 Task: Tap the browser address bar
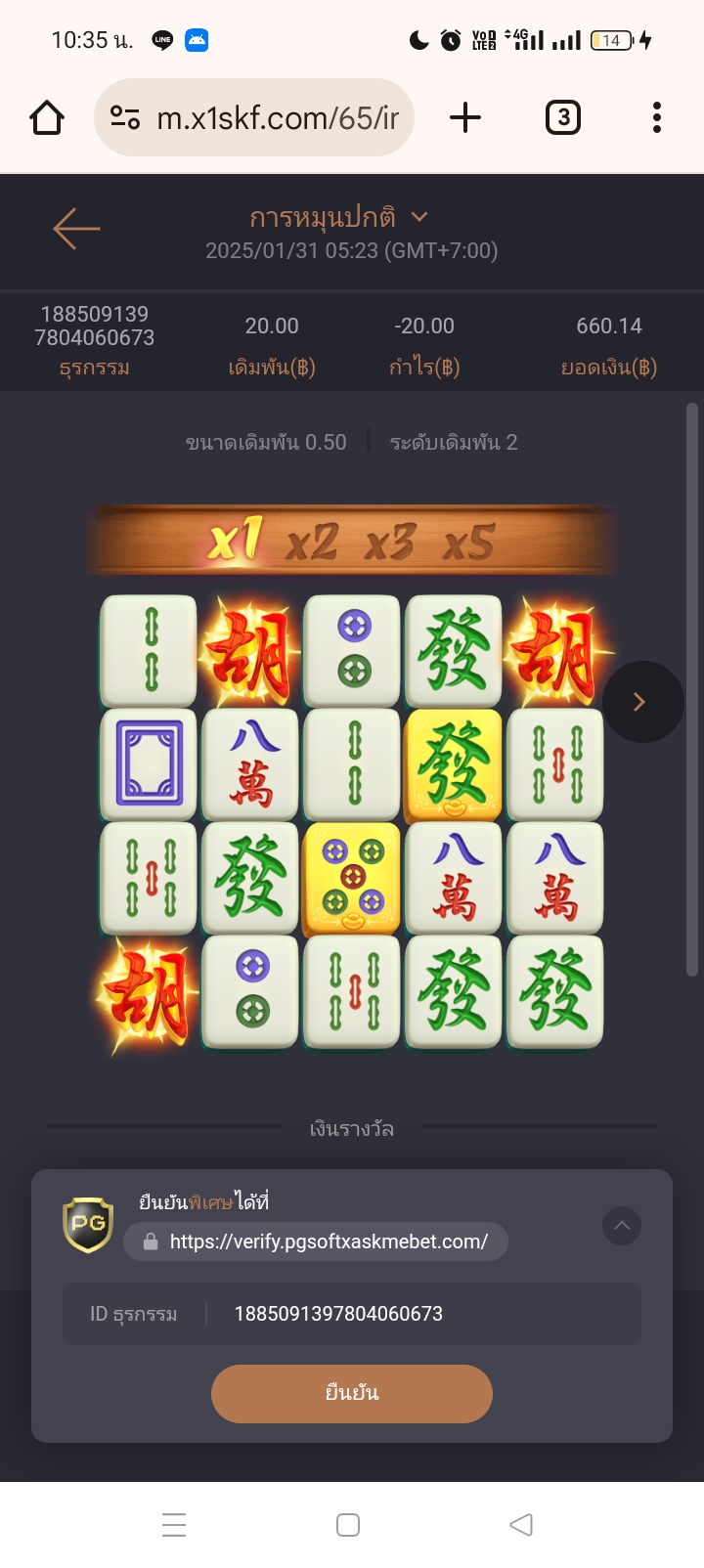[x=254, y=117]
